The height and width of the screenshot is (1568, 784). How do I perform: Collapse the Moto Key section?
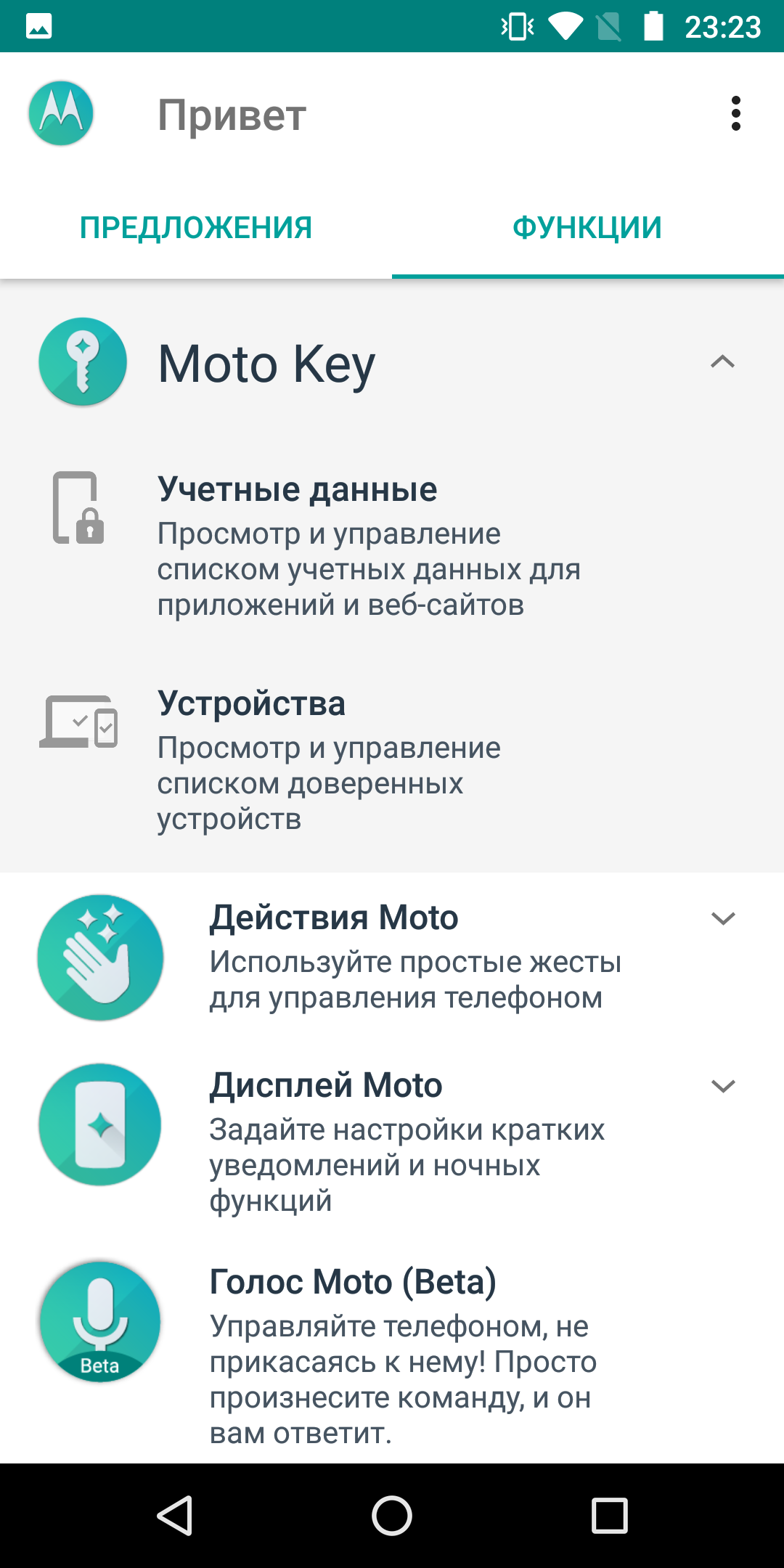pos(722,362)
